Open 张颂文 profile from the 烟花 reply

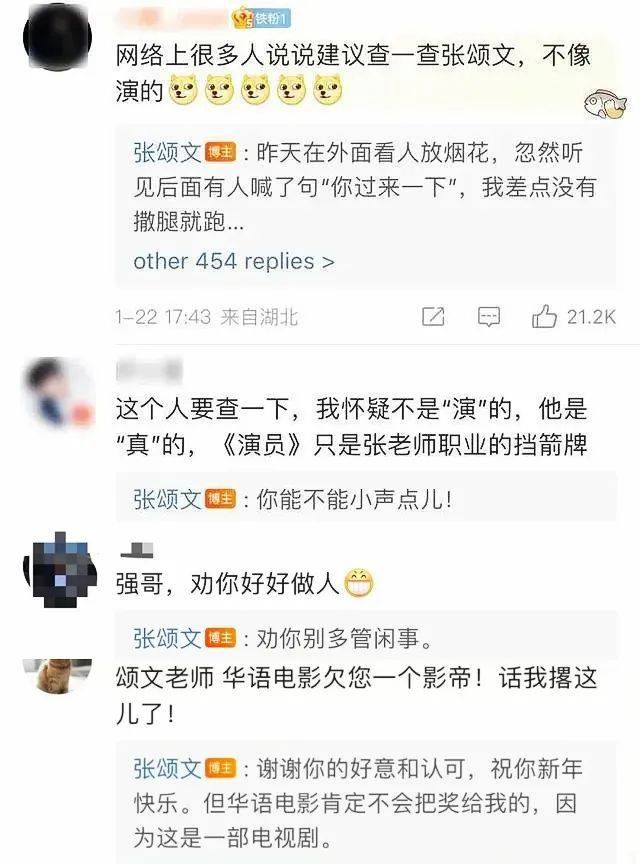(167, 153)
